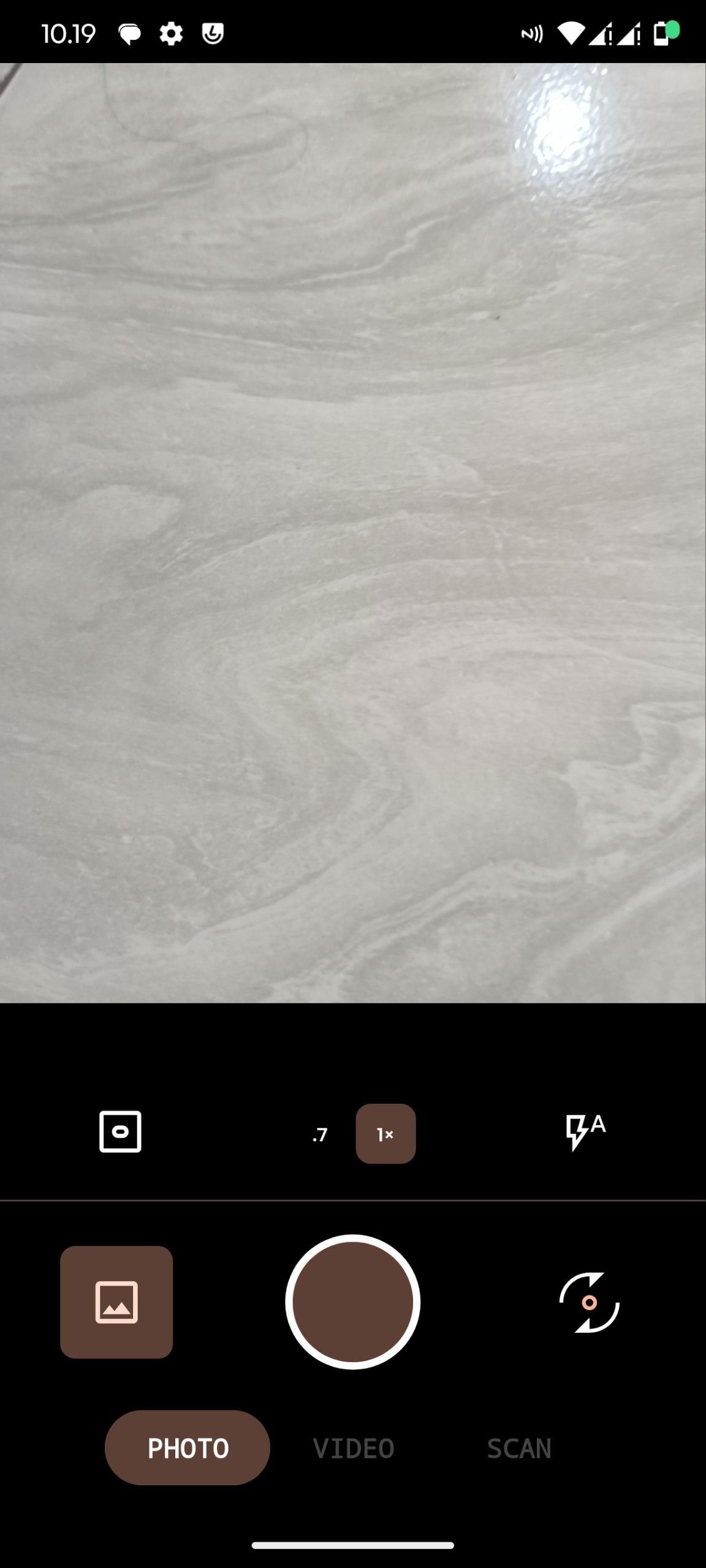Image resolution: width=706 pixels, height=1568 pixels.
Task: Select the .7 wide-angle zoom
Action: coord(320,1134)
